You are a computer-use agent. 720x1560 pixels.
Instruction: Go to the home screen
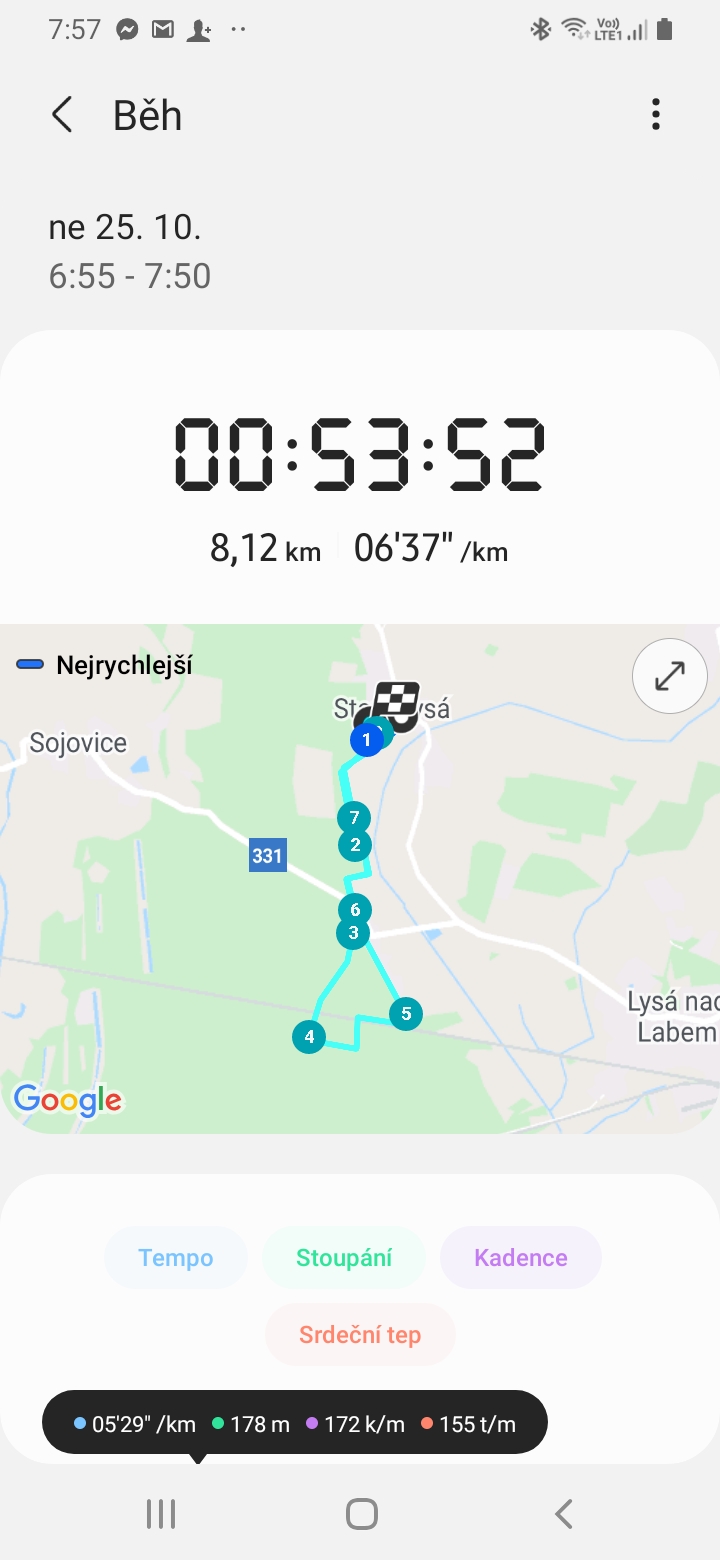coord(361,1514)
